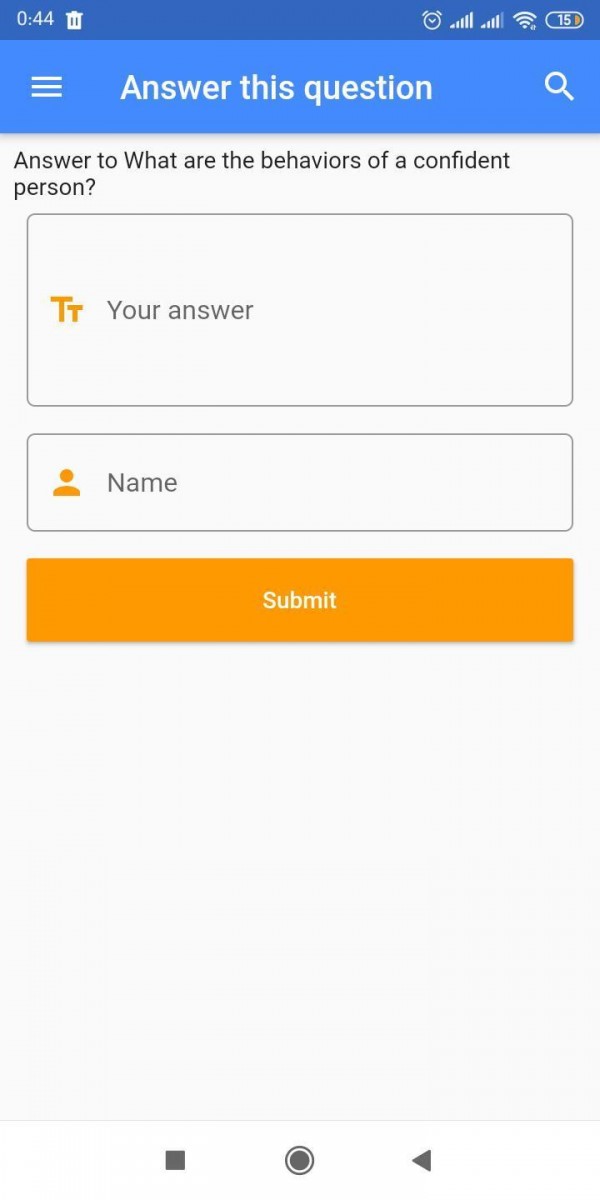Select the Name input field

point(300,483)
